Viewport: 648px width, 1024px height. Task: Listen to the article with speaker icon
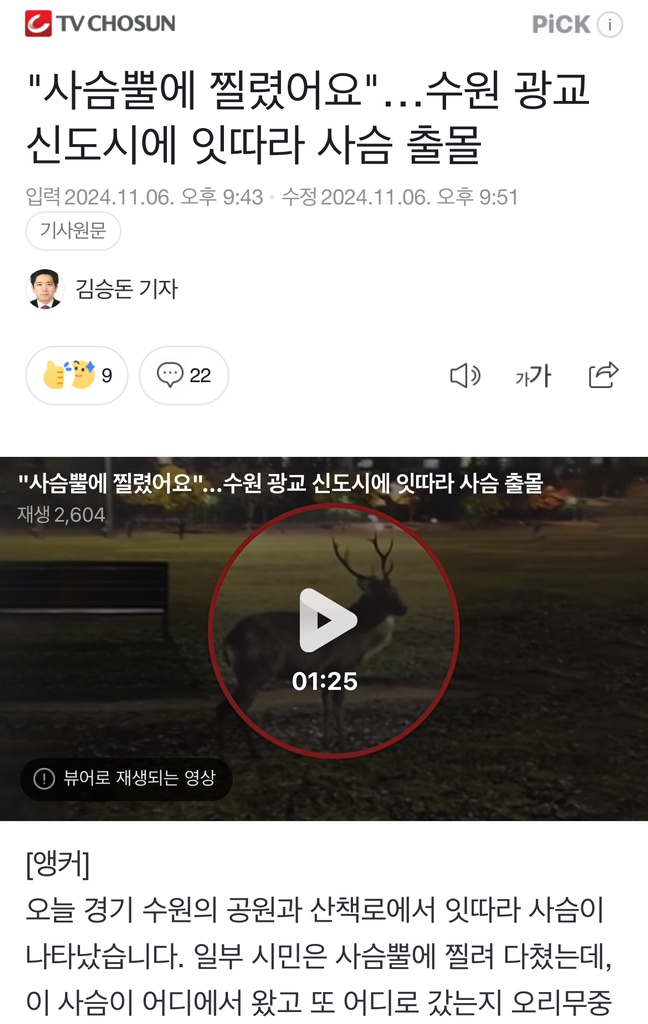click(x=464, y=376)
